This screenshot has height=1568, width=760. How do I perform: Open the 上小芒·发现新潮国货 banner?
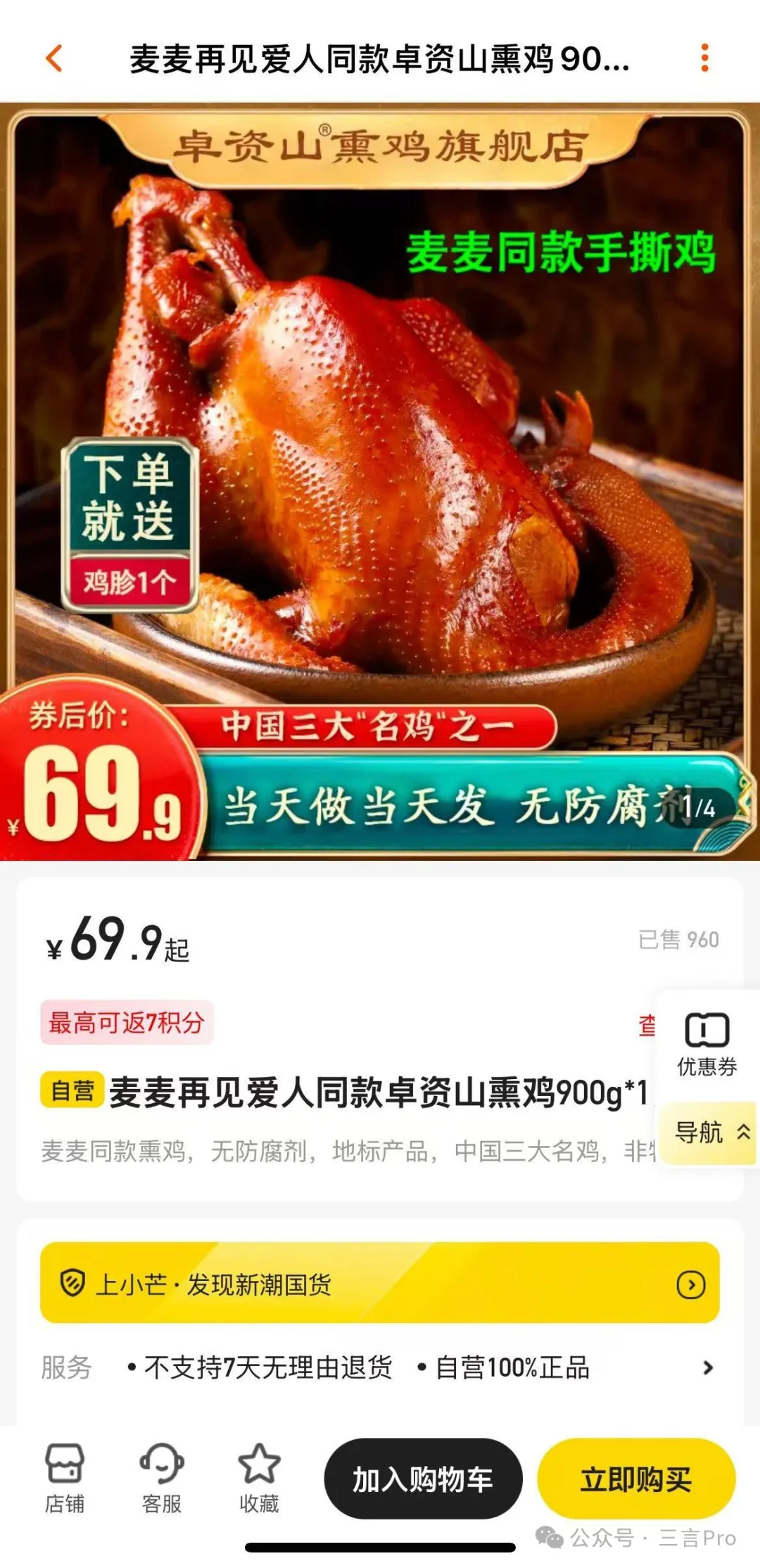(x=380, y=1284)
